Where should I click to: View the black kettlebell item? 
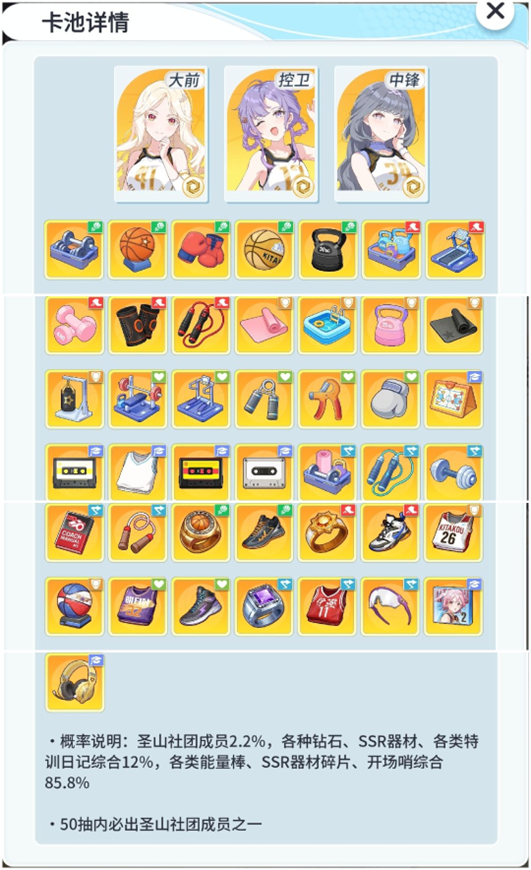pos(328,249)
